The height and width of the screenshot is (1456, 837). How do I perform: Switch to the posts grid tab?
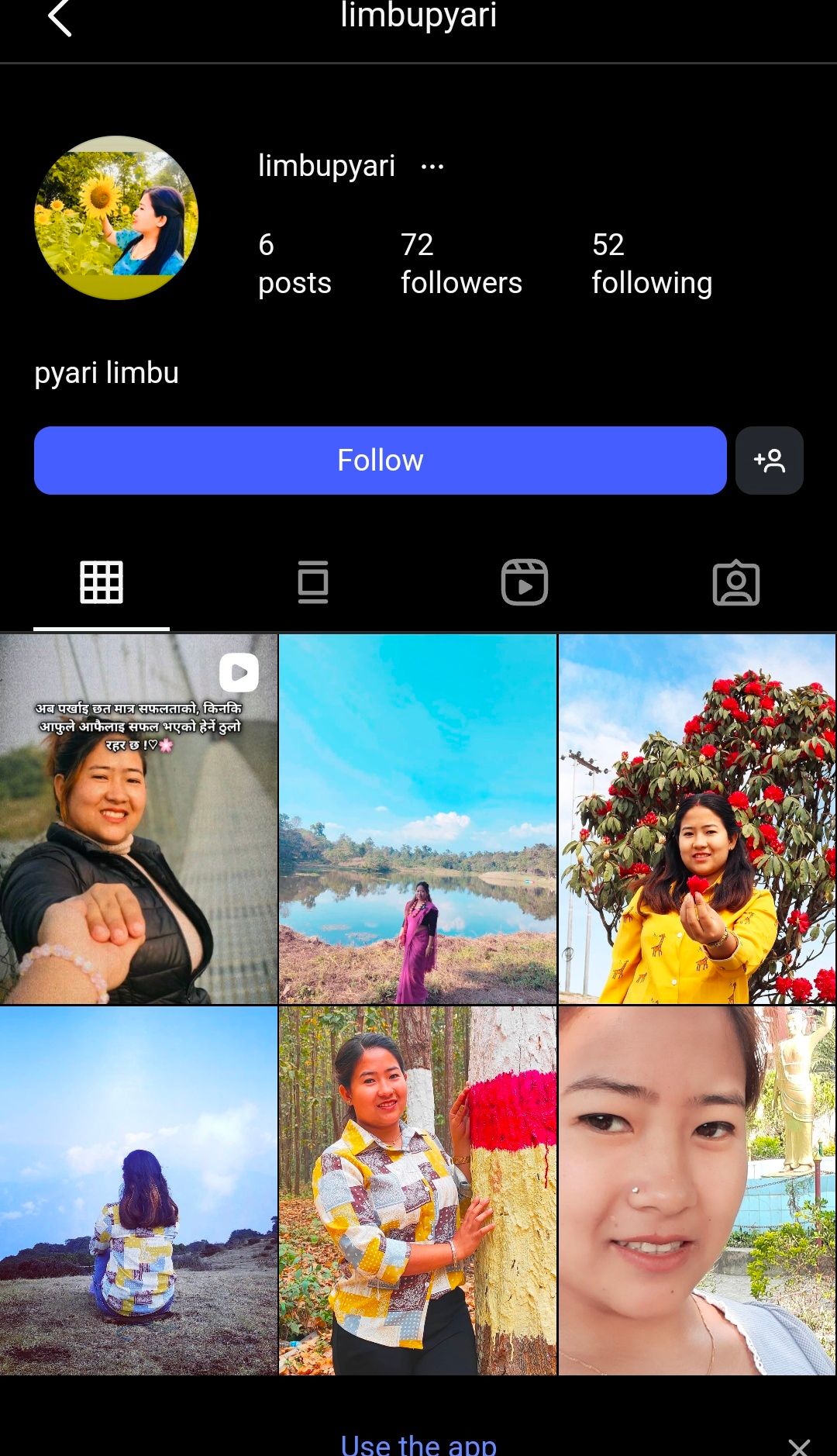[102, 582]
